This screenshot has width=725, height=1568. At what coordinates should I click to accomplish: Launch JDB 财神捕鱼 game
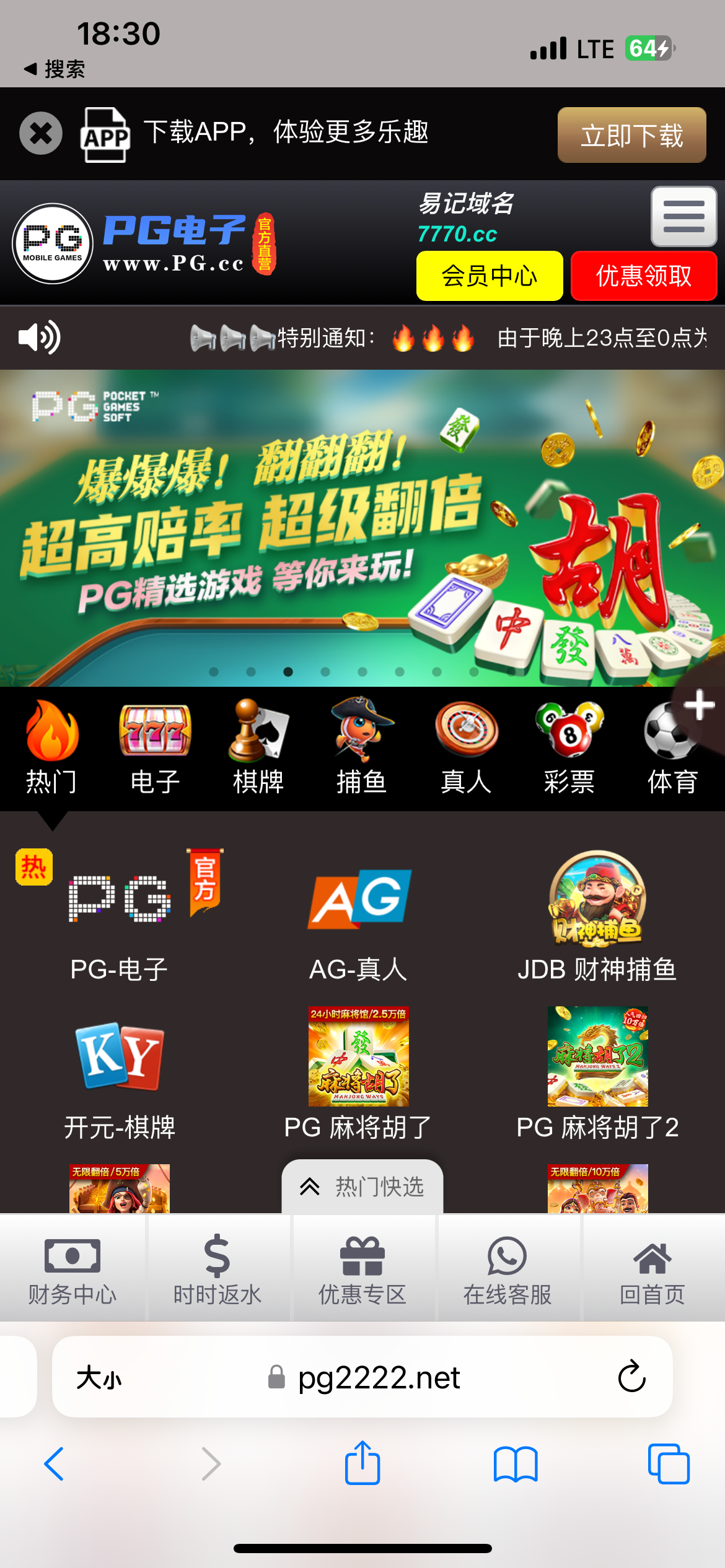point(597,917)
